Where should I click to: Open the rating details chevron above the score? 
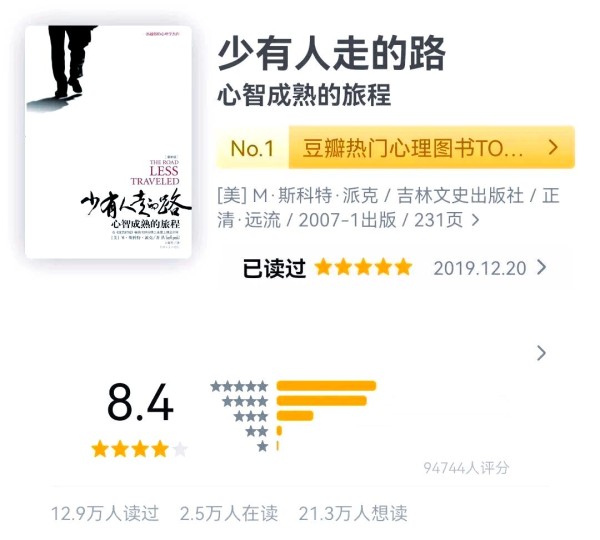541,353
